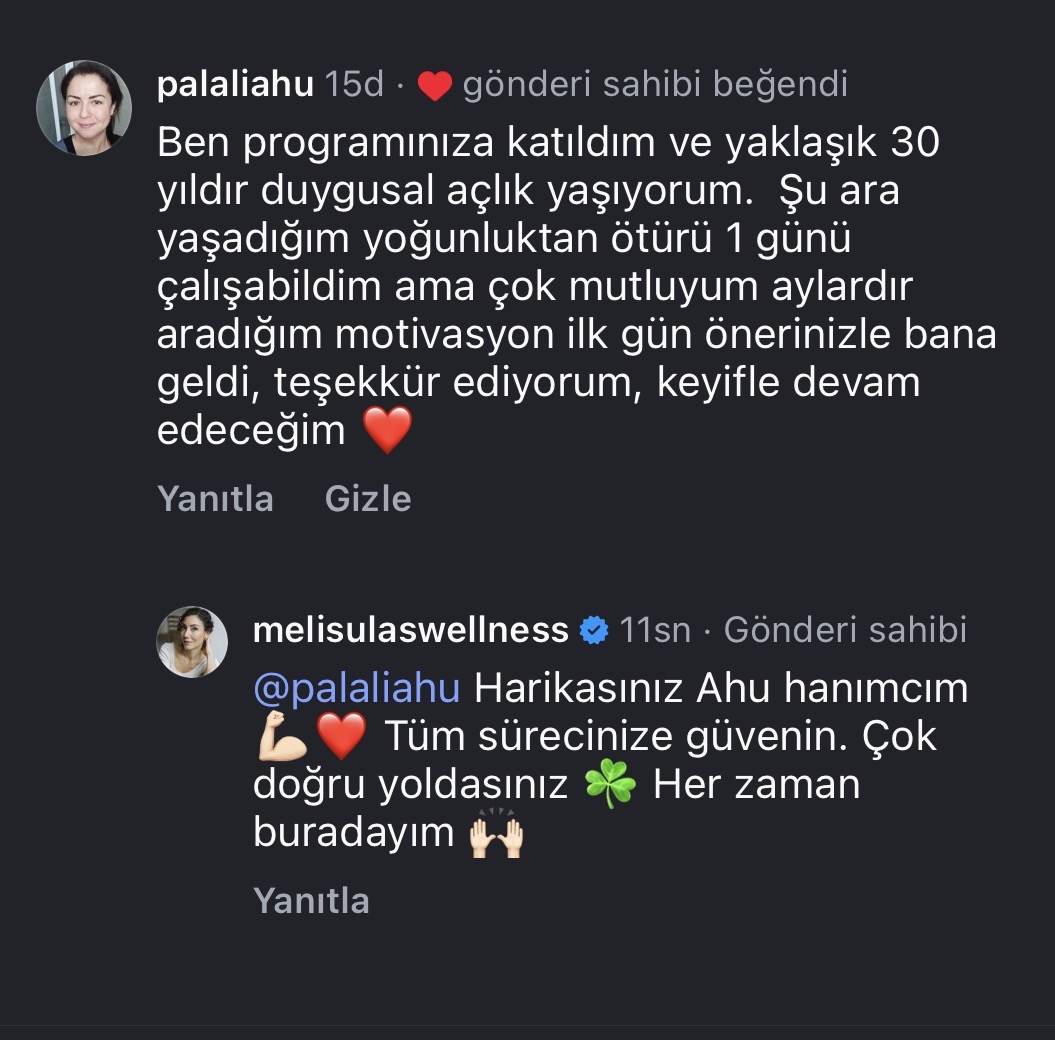Reply to melisulaswellness's comment with Yanıtla

pyautogui.click(x=311, y=900)
